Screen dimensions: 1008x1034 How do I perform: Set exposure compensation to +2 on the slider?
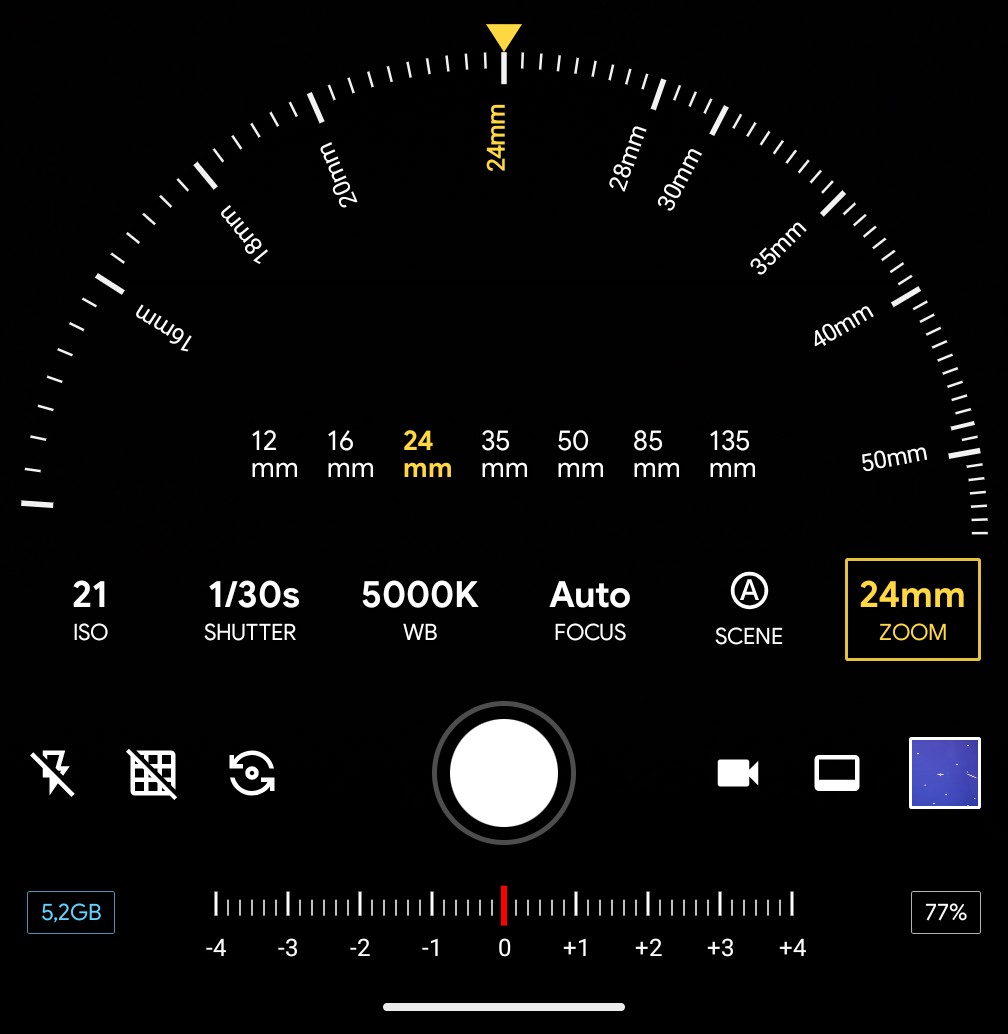point(648,903)
